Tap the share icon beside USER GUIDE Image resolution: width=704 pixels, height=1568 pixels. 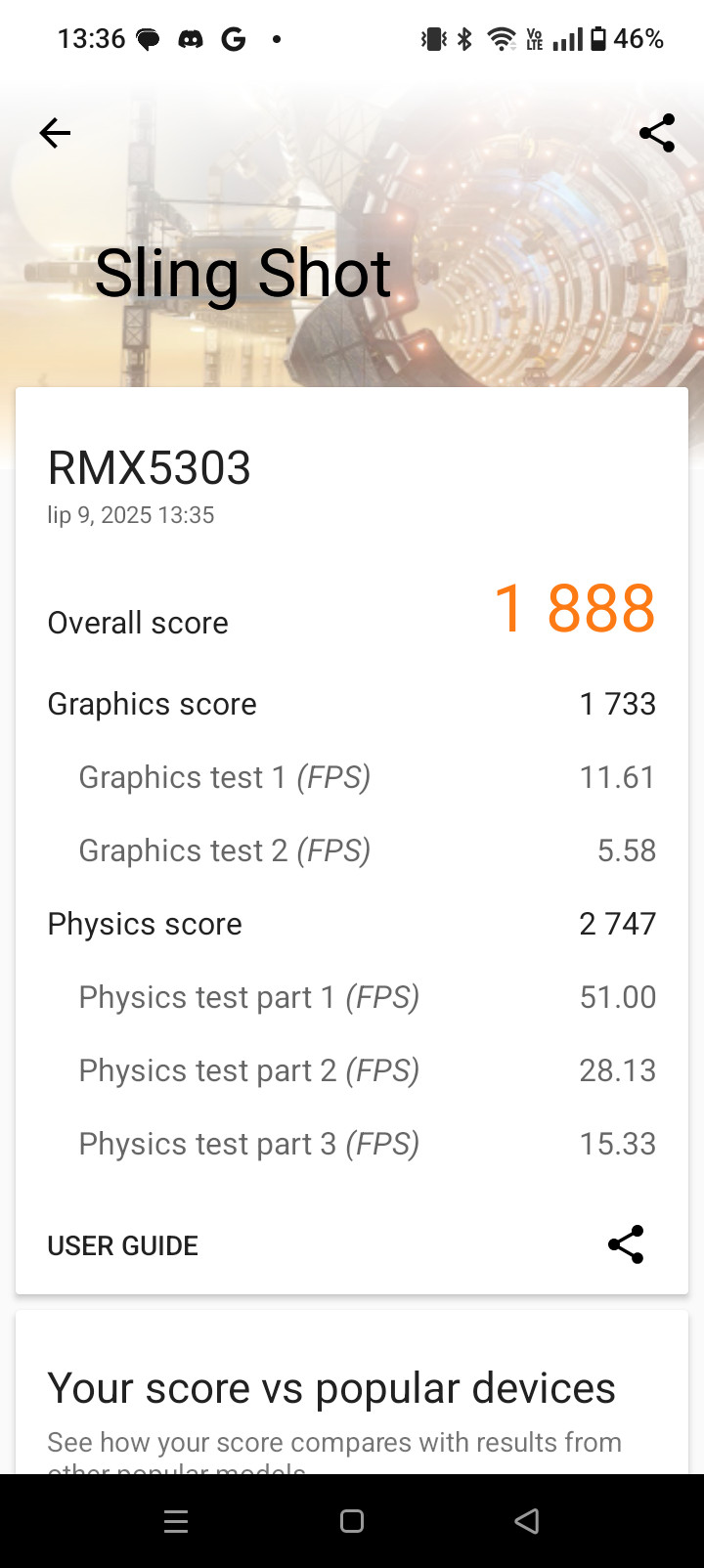coord(626,1244)
